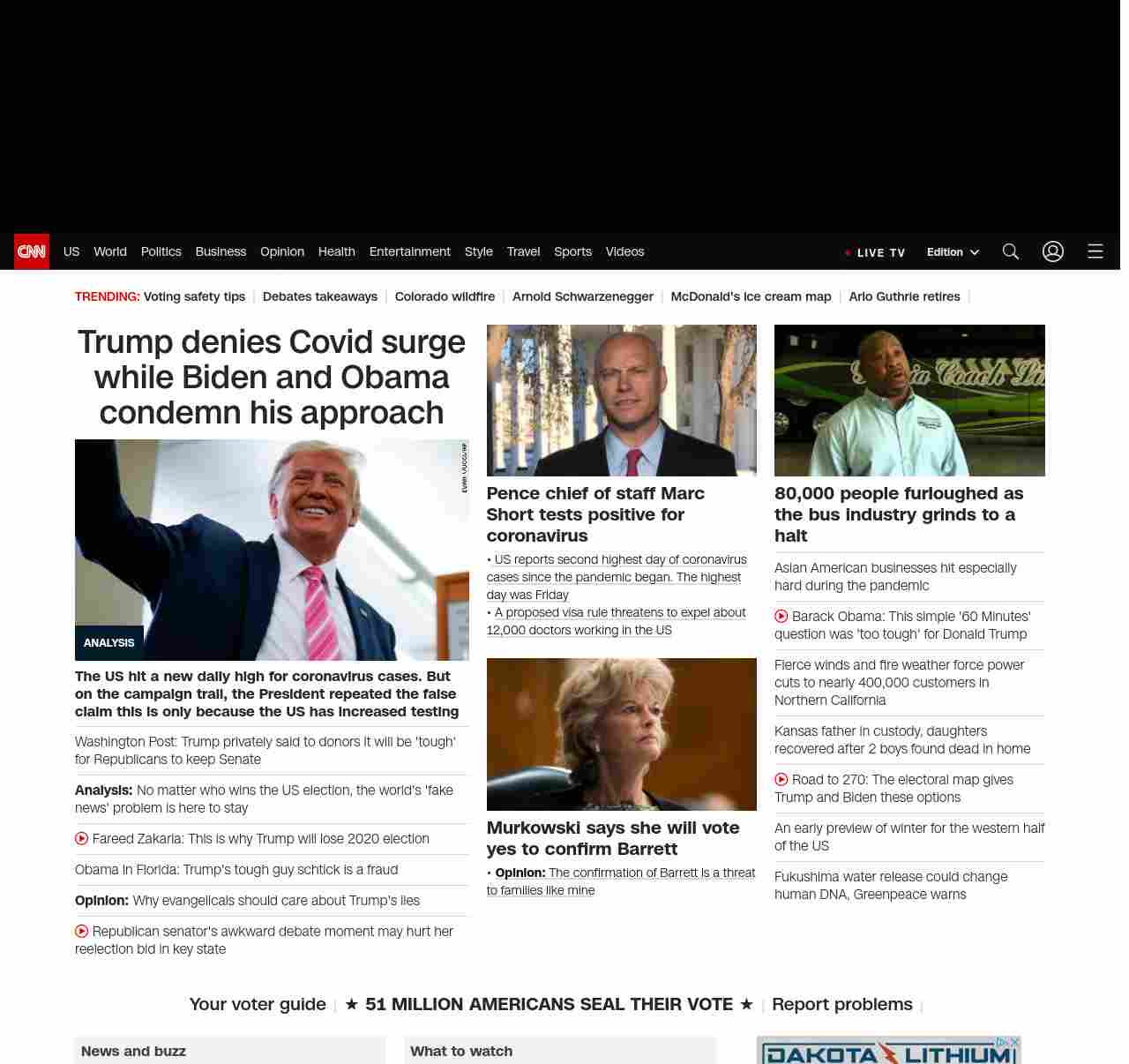Open Pence chief of staff Marc Short story
This screenshot has width=1129, height=1064.
coord(595,514)
